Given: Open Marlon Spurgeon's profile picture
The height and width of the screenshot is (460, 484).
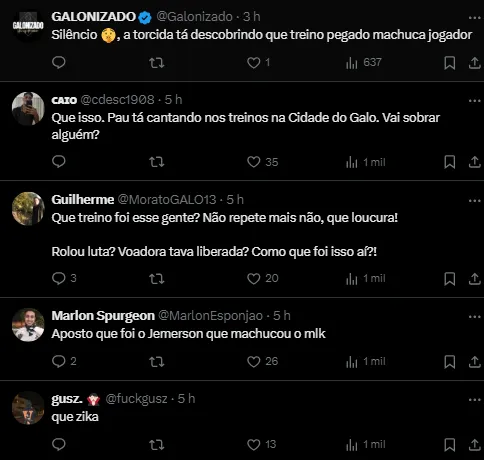Looking at the screenshot, I should (x=28, y=325).
